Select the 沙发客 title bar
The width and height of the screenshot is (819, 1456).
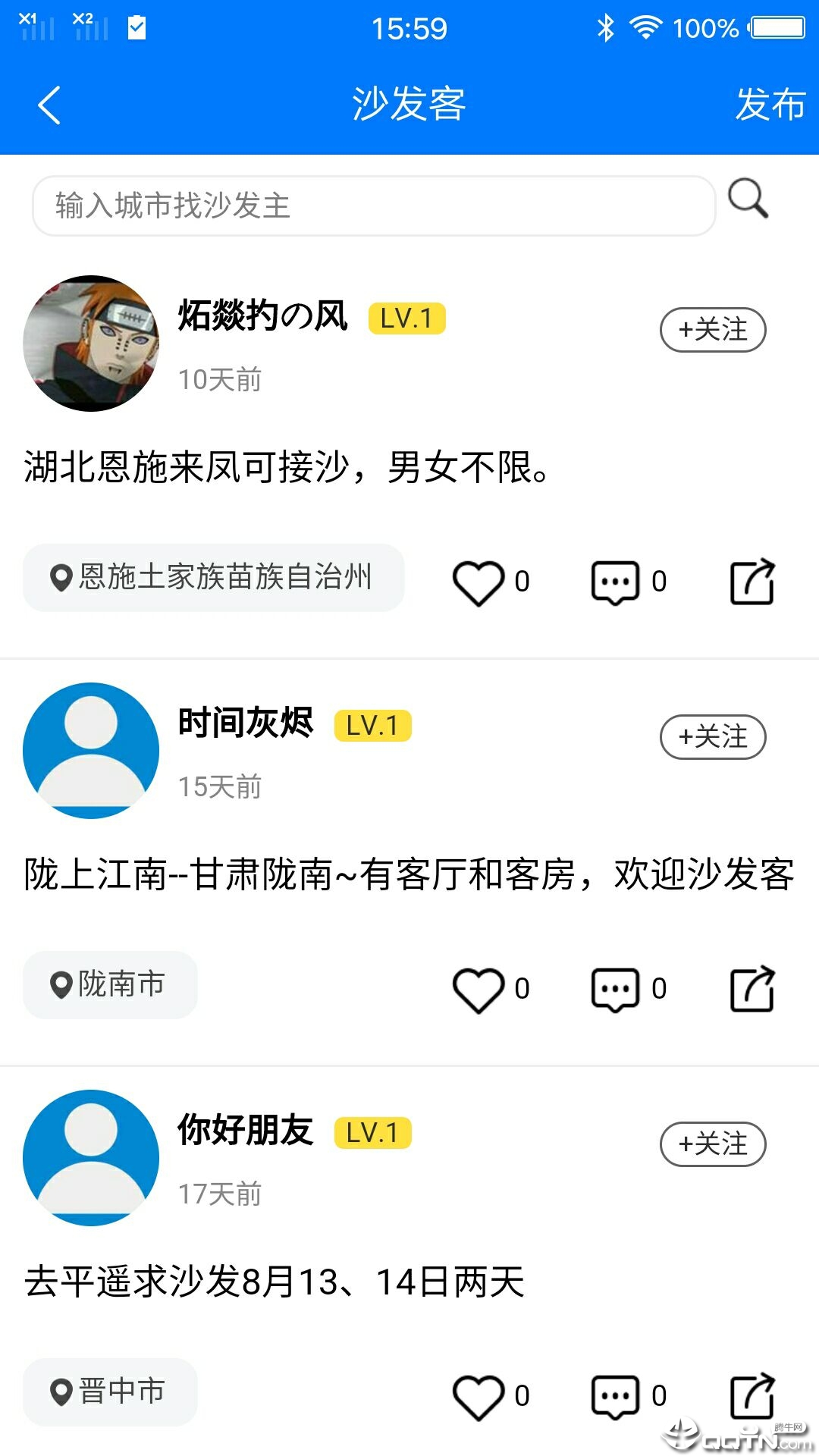tap(409, 105)
